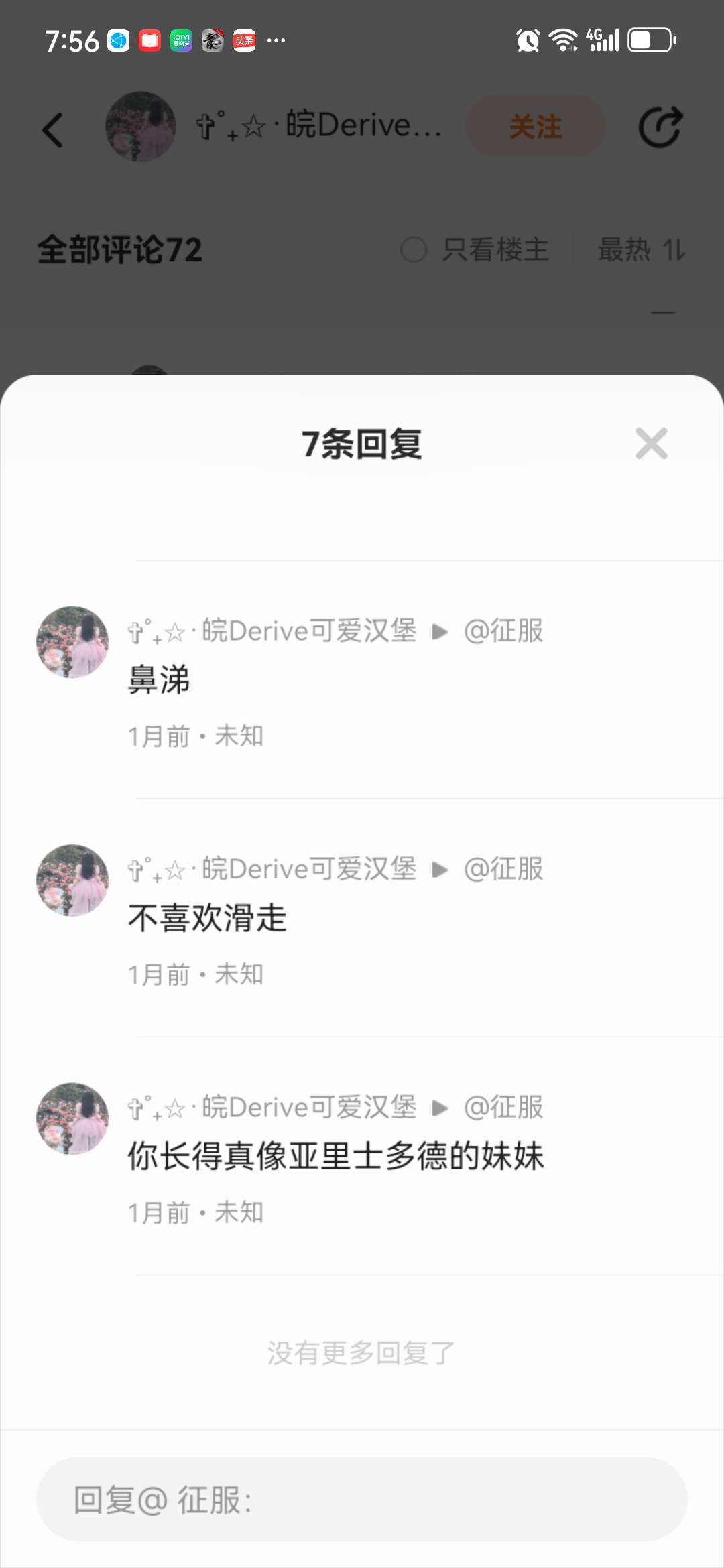Change the 最热 comment sorting

(x=640, y=250)
